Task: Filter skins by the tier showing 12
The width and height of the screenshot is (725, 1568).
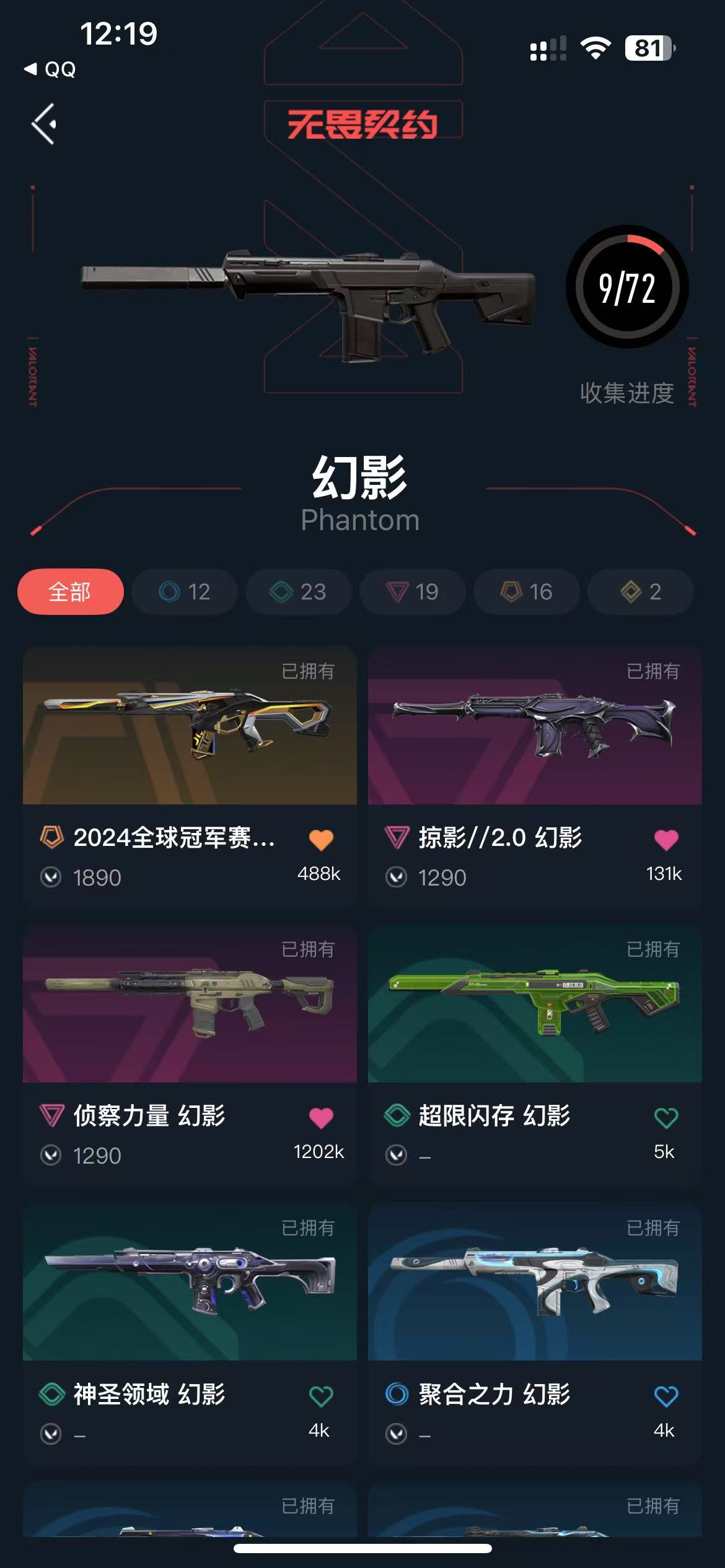Action: 185,591
